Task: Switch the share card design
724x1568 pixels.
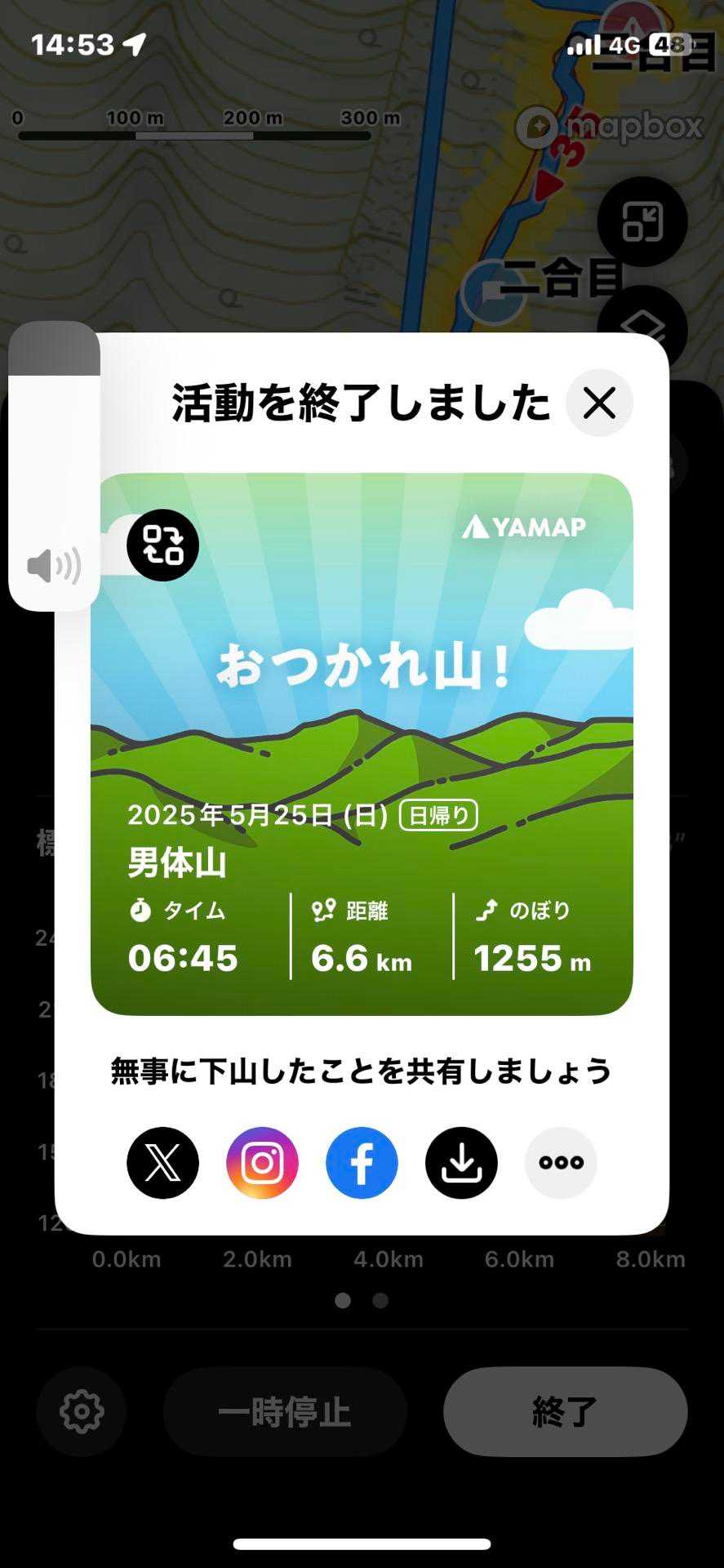Action: pyautogui.click(x=162, y=545)
